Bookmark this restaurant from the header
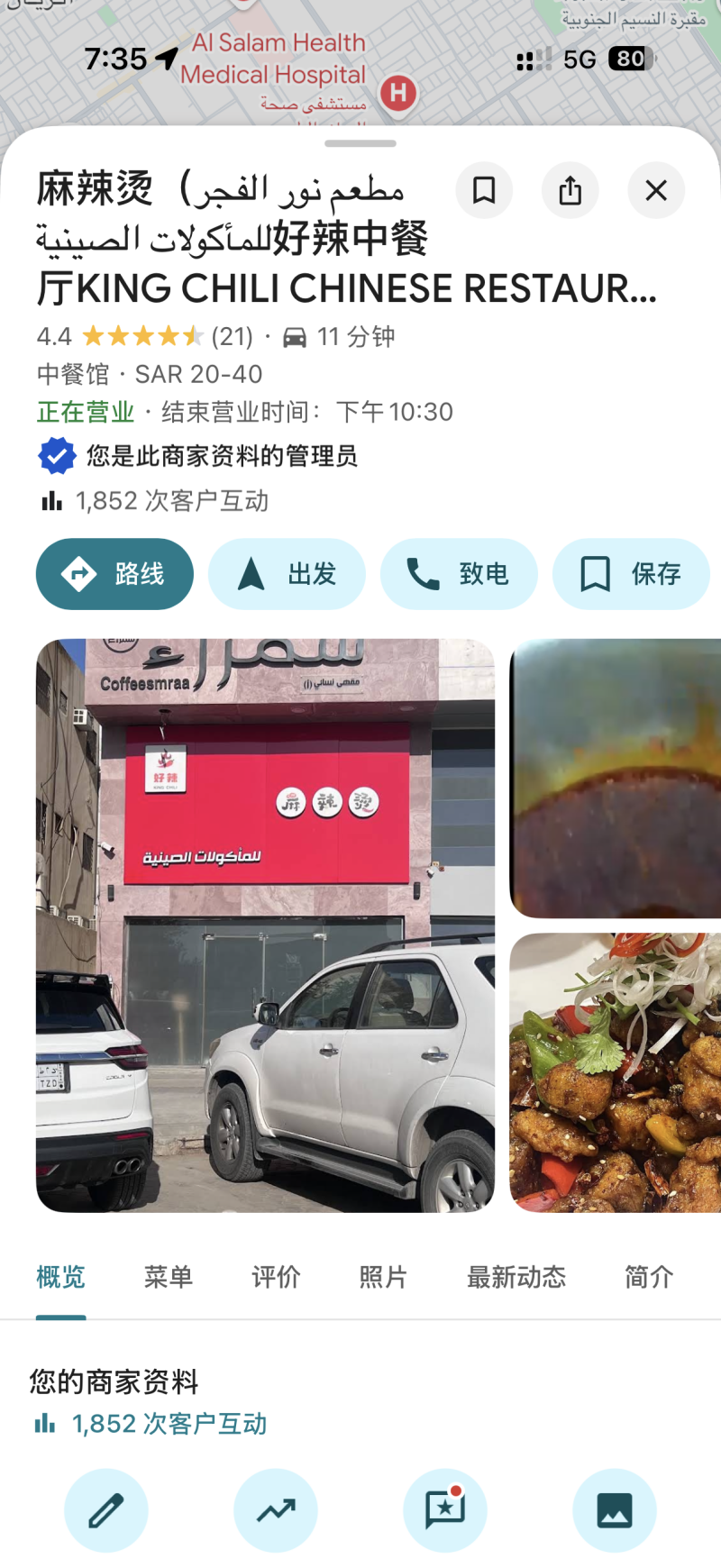721x1568 pixels. click(x=484, y=190)
